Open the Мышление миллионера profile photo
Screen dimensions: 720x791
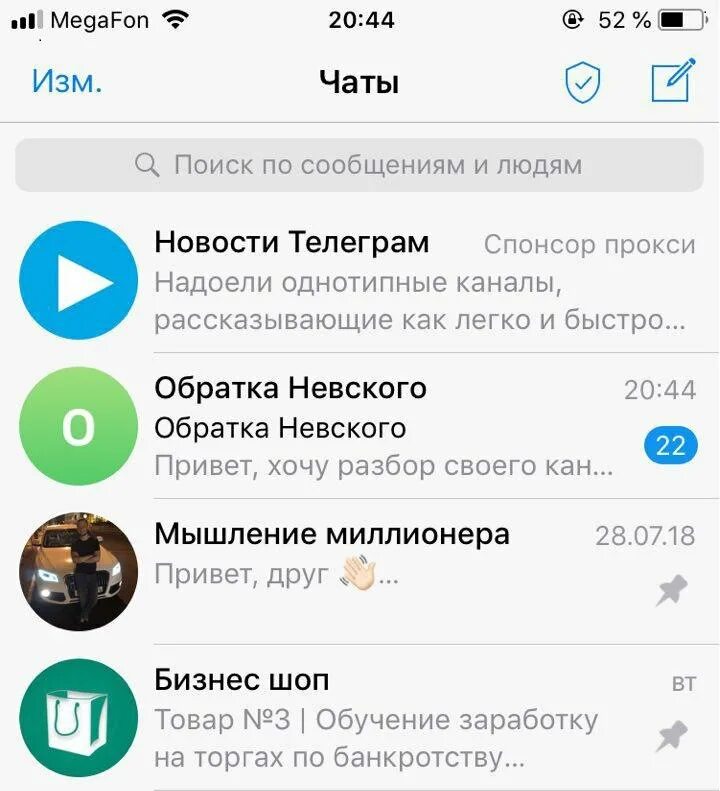(78, 570)
